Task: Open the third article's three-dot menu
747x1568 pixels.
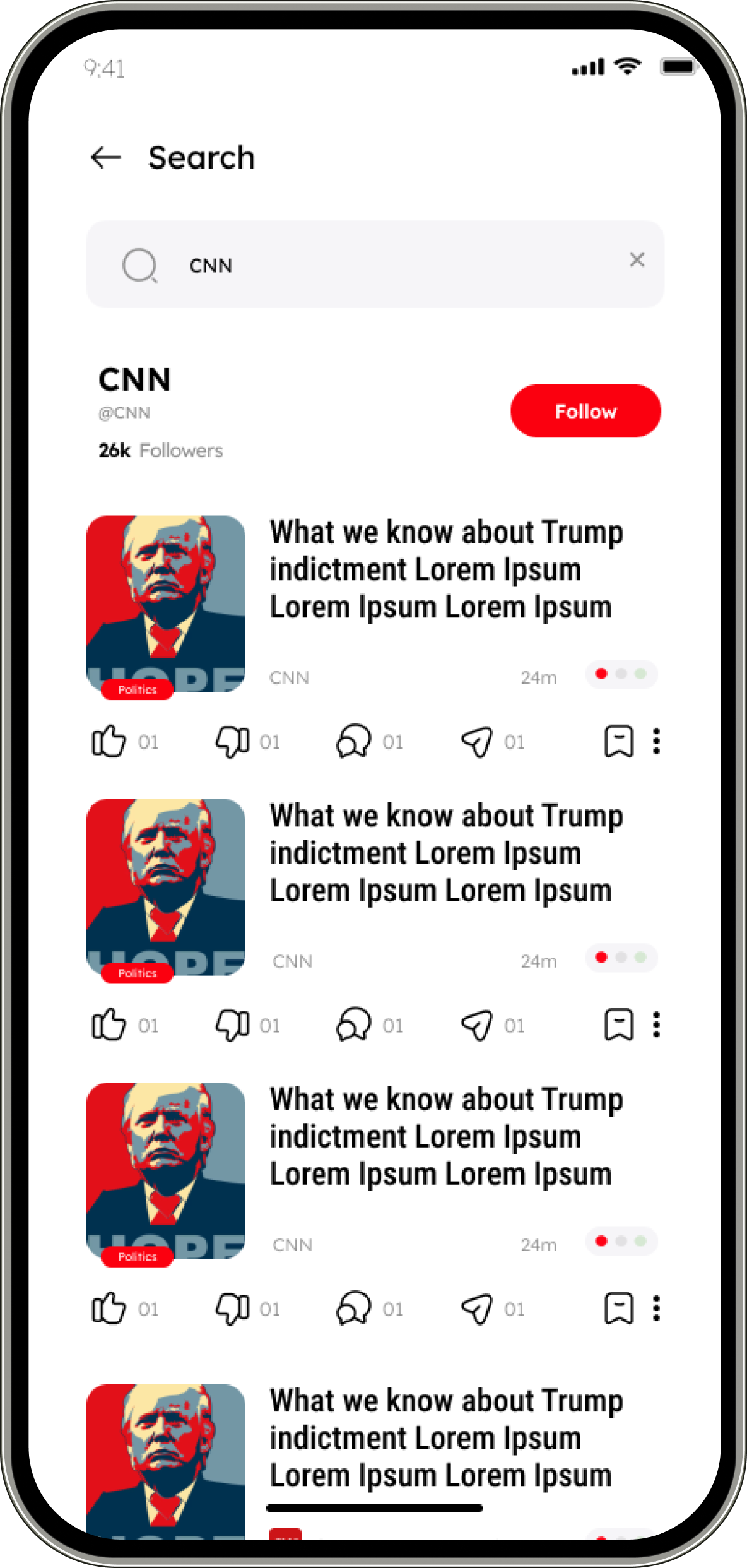Action: pos(656,1307)
